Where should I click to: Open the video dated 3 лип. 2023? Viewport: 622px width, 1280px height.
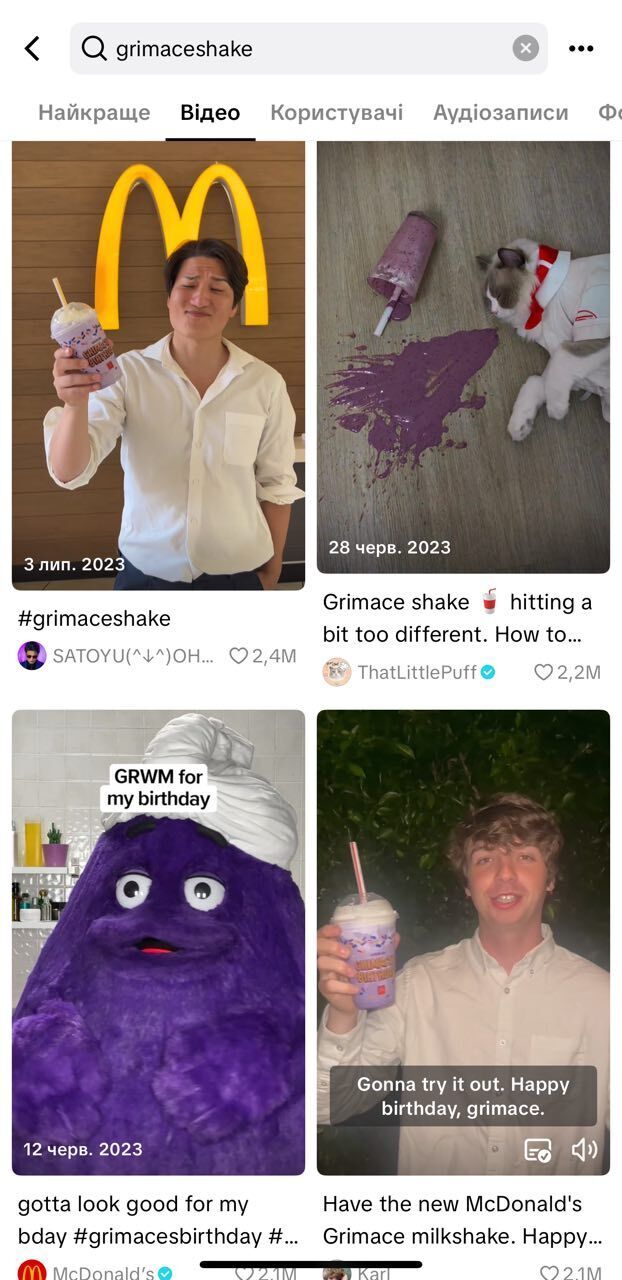(x=158, y=365)
